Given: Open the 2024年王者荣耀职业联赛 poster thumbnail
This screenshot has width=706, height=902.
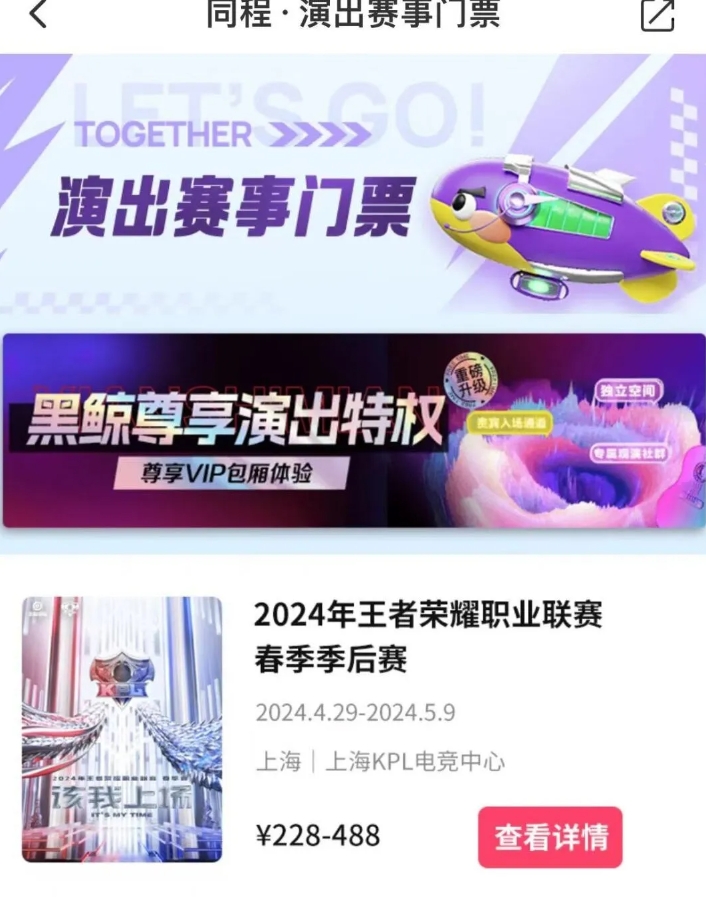Looking at the screenshot, I should 122,729.
